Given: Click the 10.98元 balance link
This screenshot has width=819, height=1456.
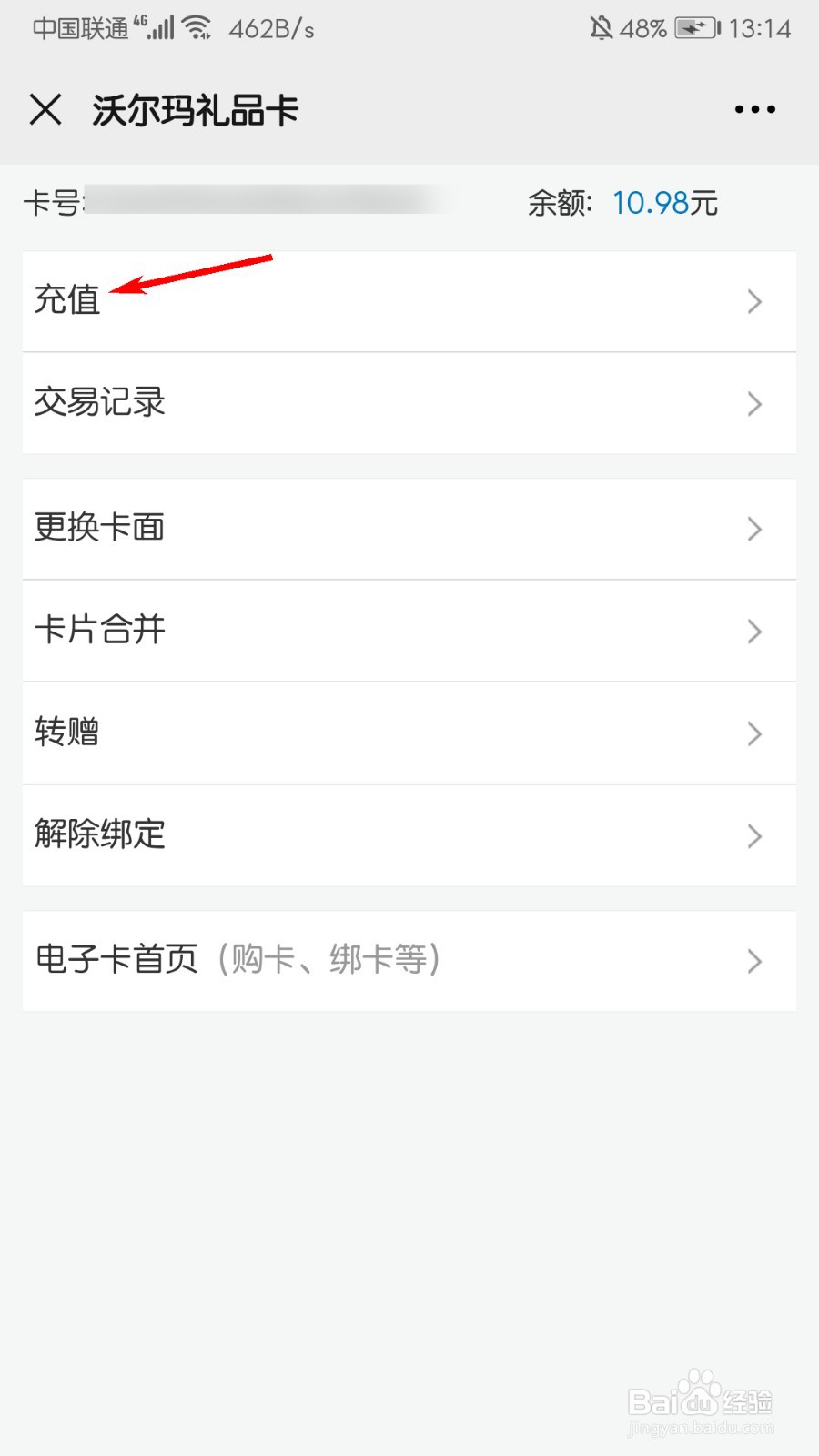Looking at the screenshot, I should 664,203.
